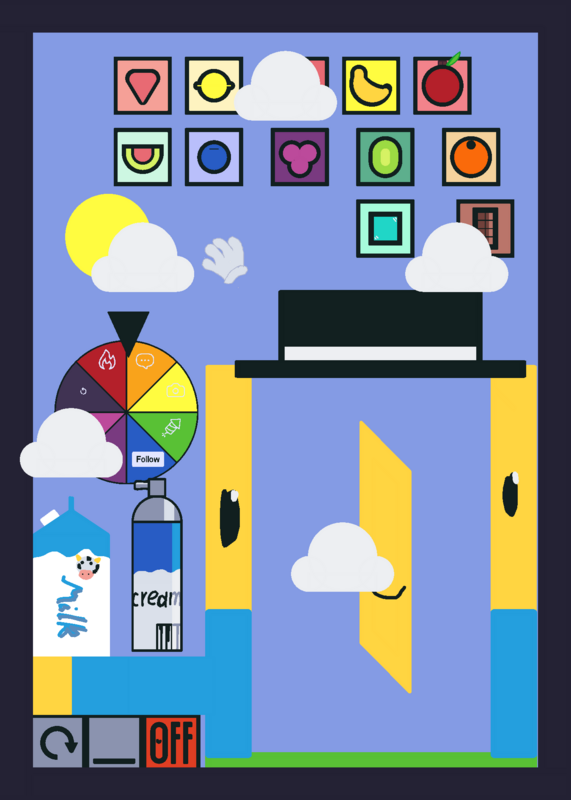This screenshot has width=571, height=800.
Task: Tap the milk carton
Action: (71, 577)
